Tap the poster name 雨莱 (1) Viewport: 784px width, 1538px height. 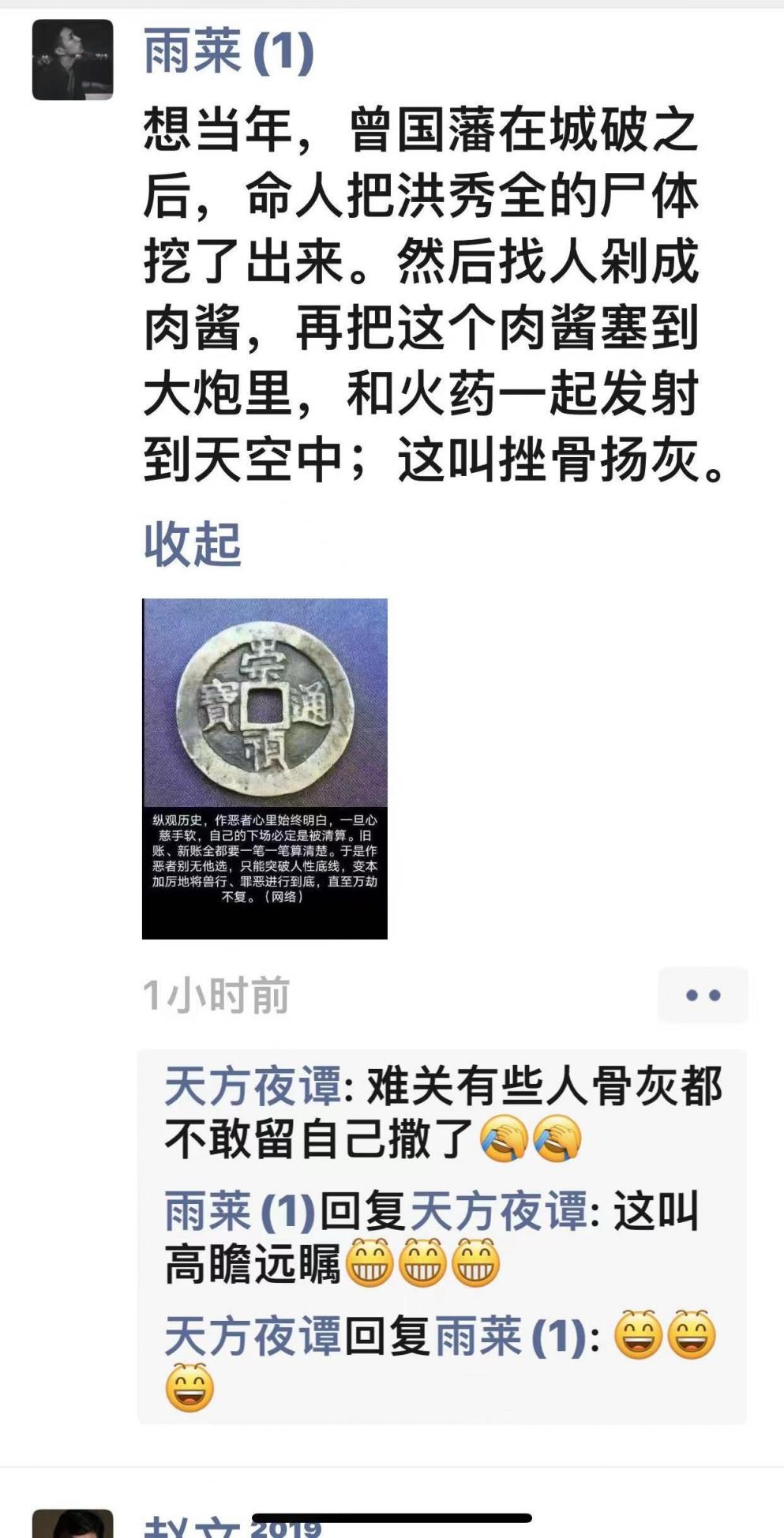tap(229, 53)
